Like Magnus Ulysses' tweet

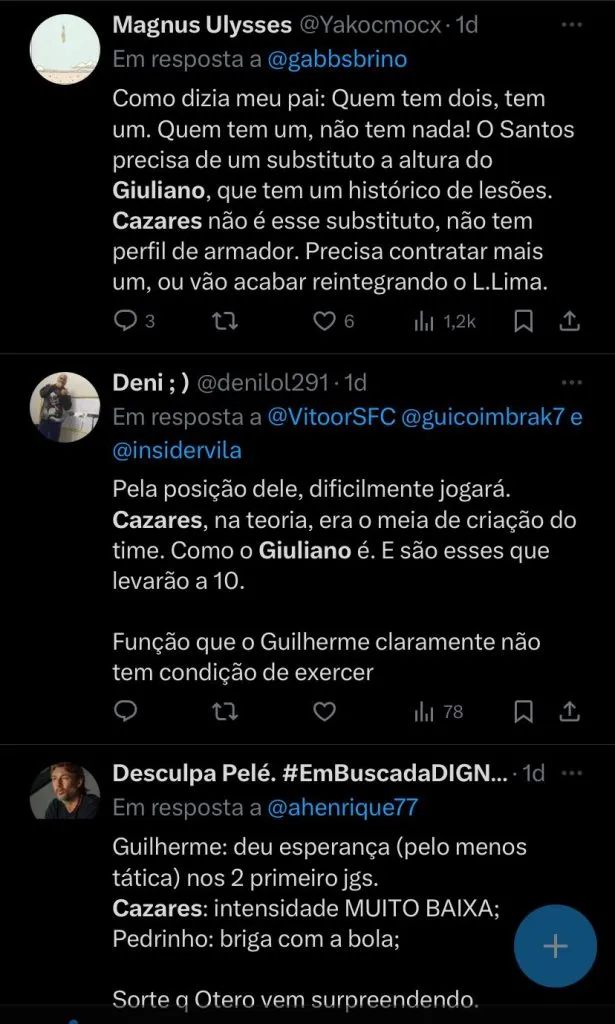pos(324,321)
